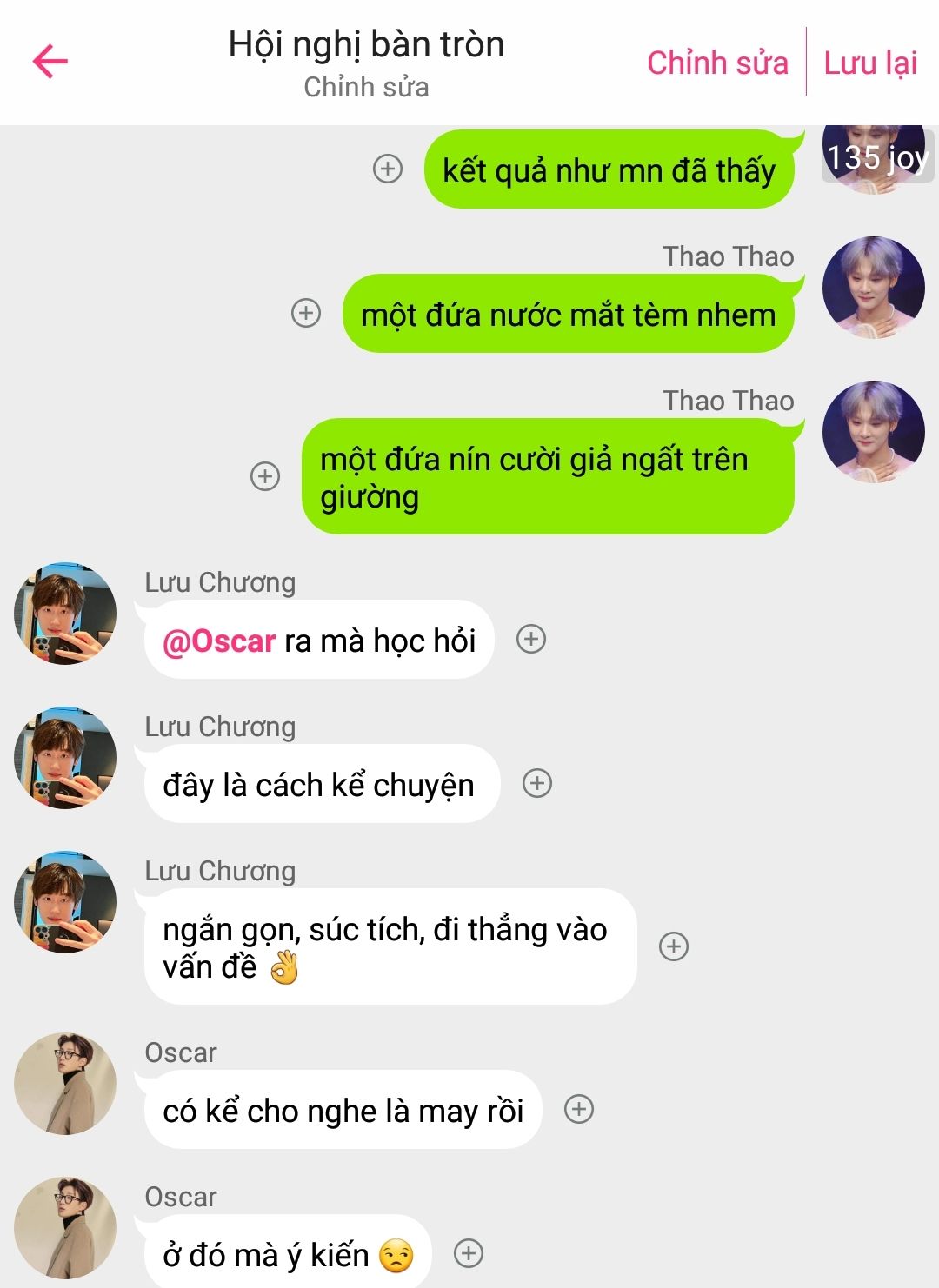The image size is (939, 1288).
Task: Tap the plus icon beside 'kết quả như mn đã thấy'
Action: point(388,169)
